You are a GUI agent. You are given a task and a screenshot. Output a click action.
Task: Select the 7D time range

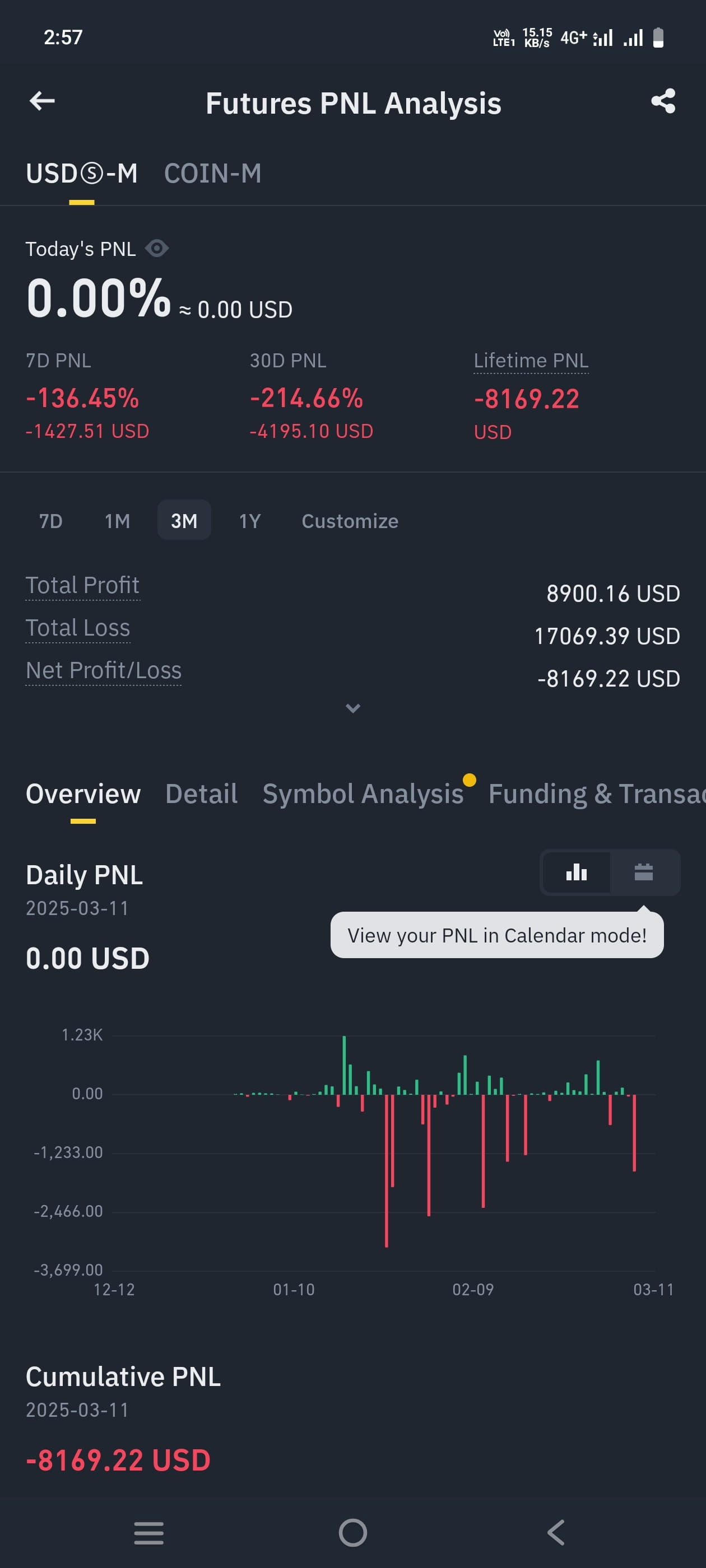coord(50,520)
